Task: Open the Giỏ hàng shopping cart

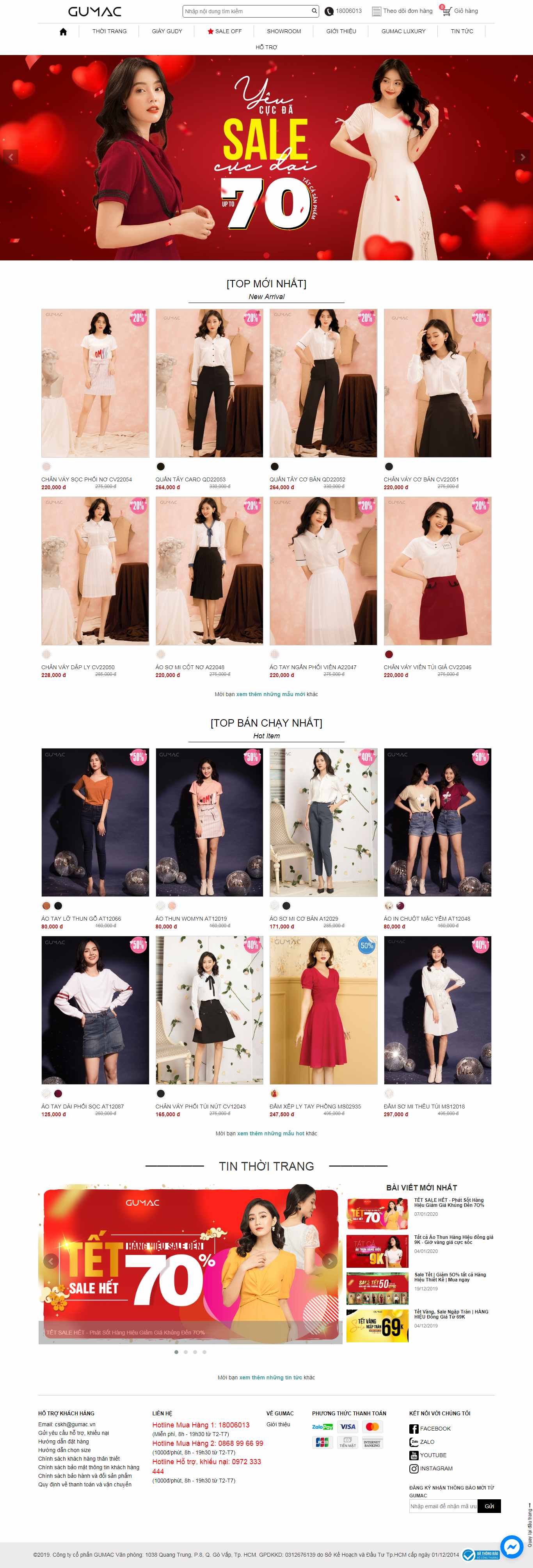Action: pos(460,11)
